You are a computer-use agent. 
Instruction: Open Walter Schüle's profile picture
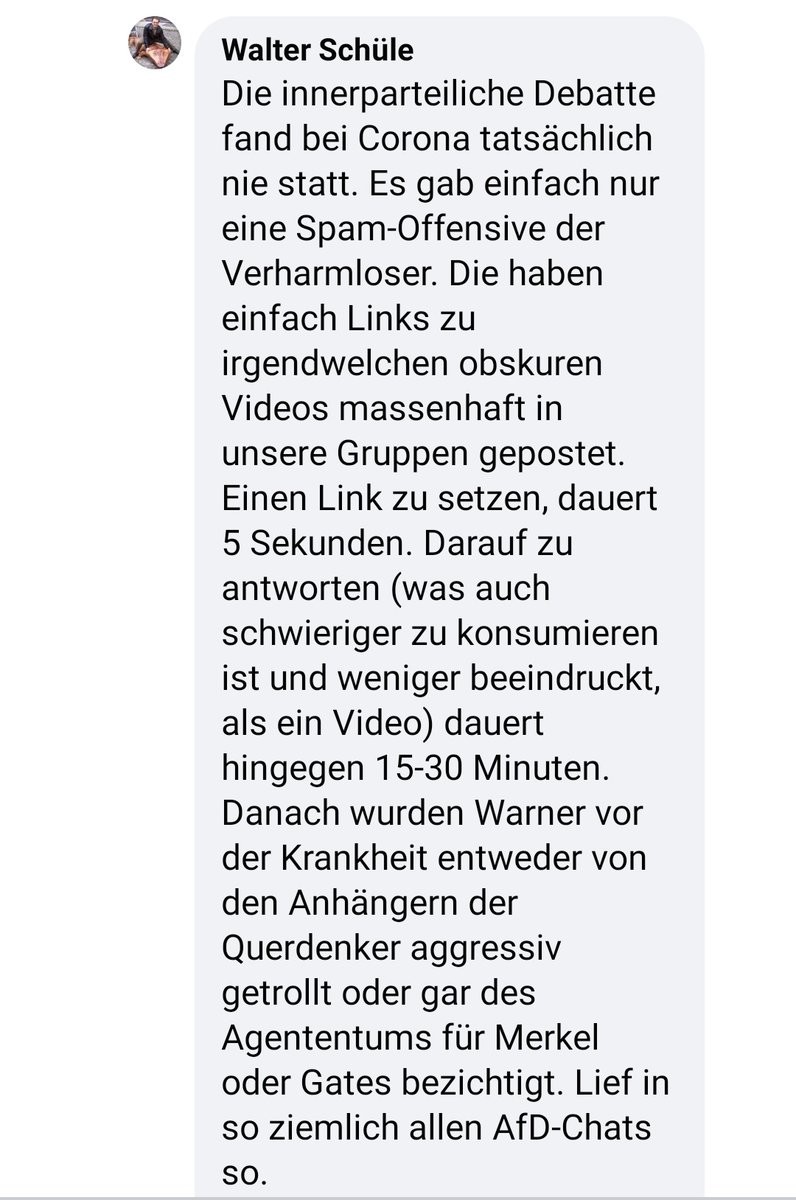click(x=155, y=42)
